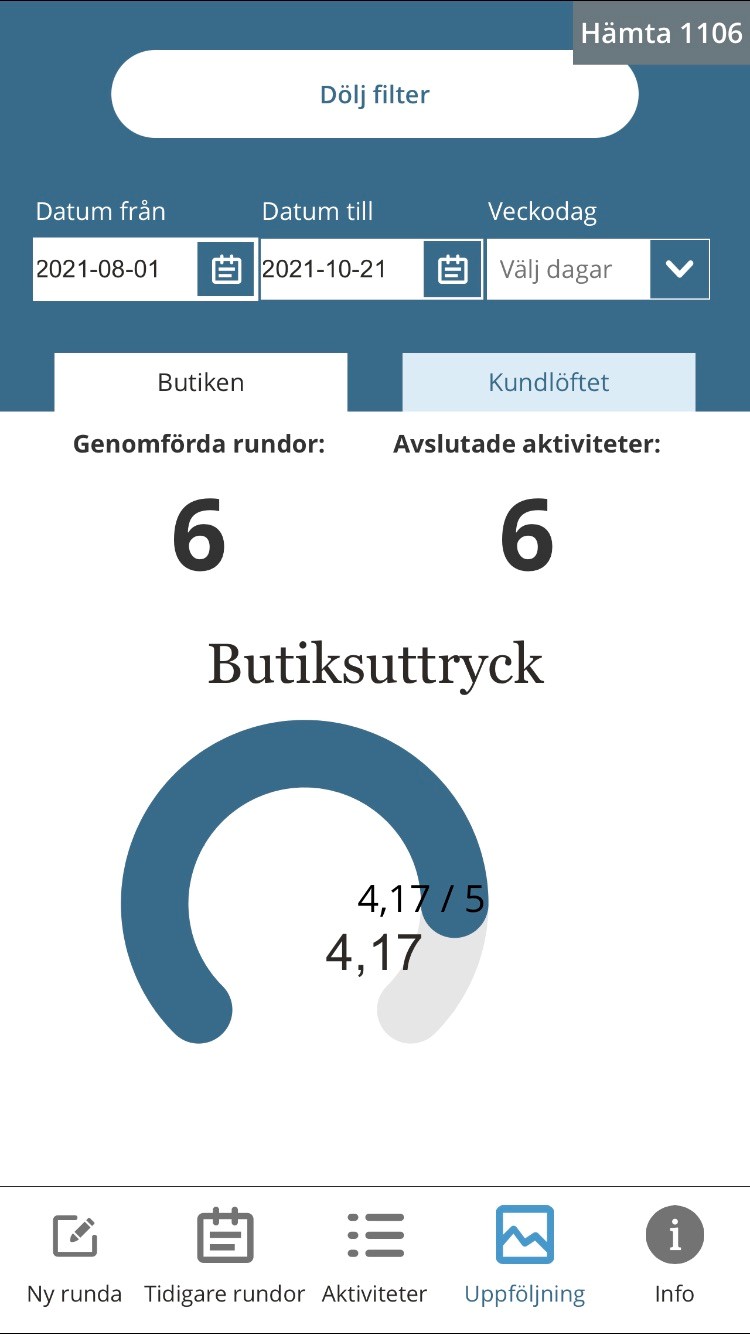The image size is (750, 1334).
Task: Click the Veckodag chevron arrow
Action: (x=679, y=268)
